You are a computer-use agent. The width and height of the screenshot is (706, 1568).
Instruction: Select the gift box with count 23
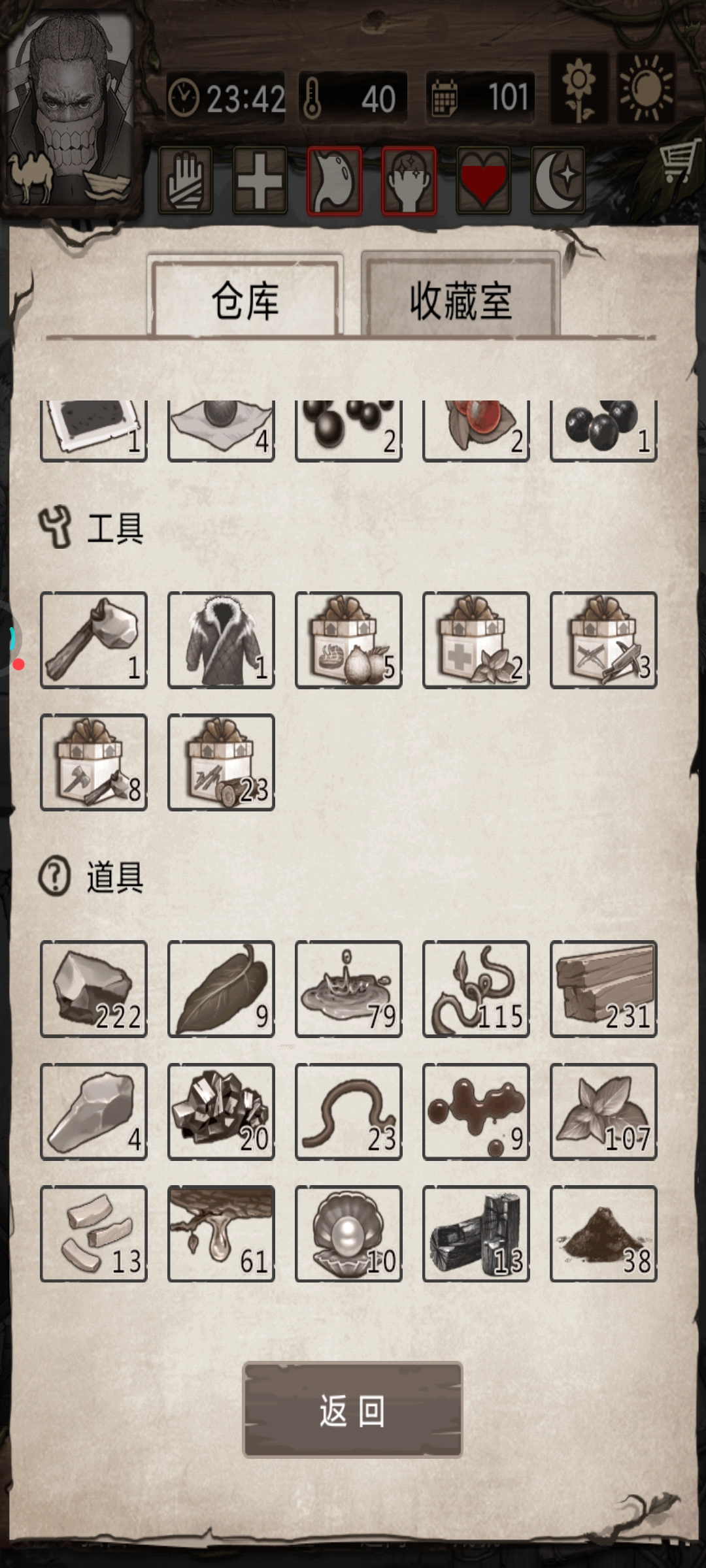click(221, 762)
